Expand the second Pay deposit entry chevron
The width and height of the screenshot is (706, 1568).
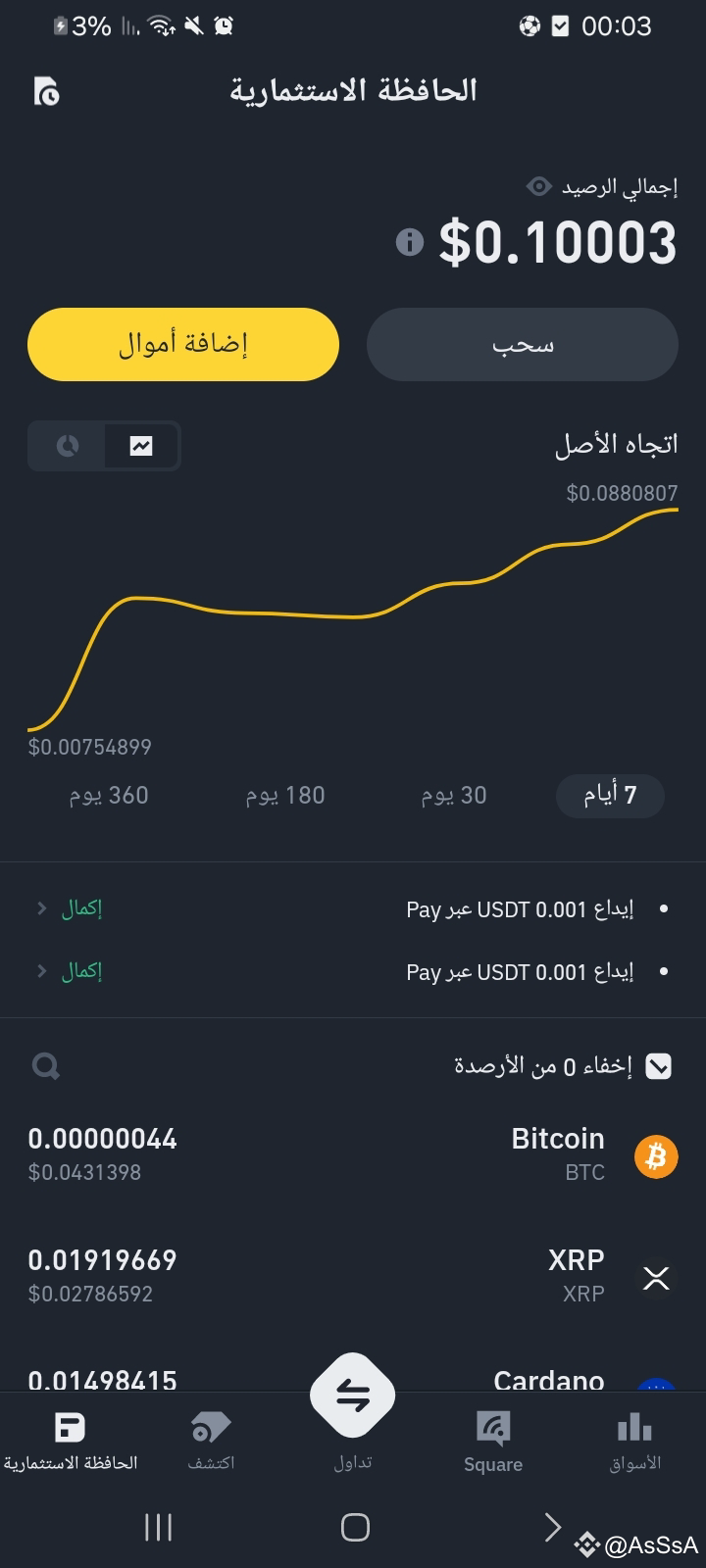[x=39, y=971]
